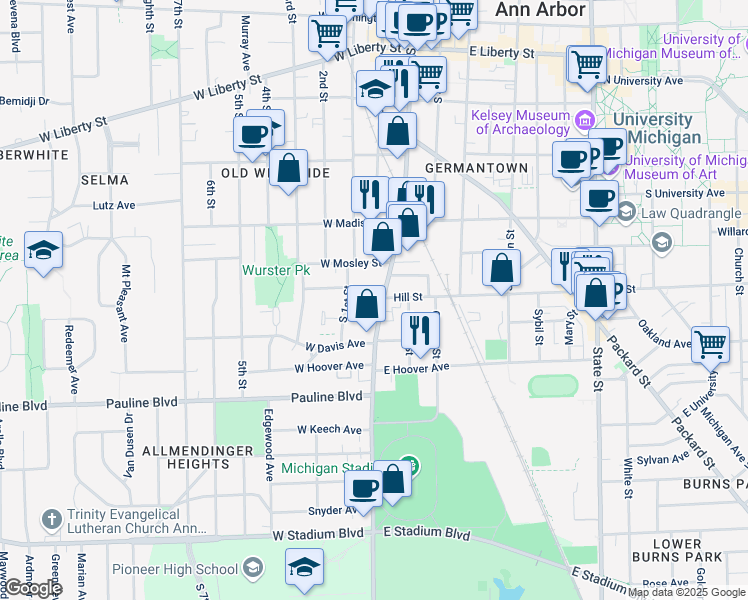The image size is (748, 600).
Task: Select the shopping cart marker on W Liberty St
Action: (x=328, y=37)
